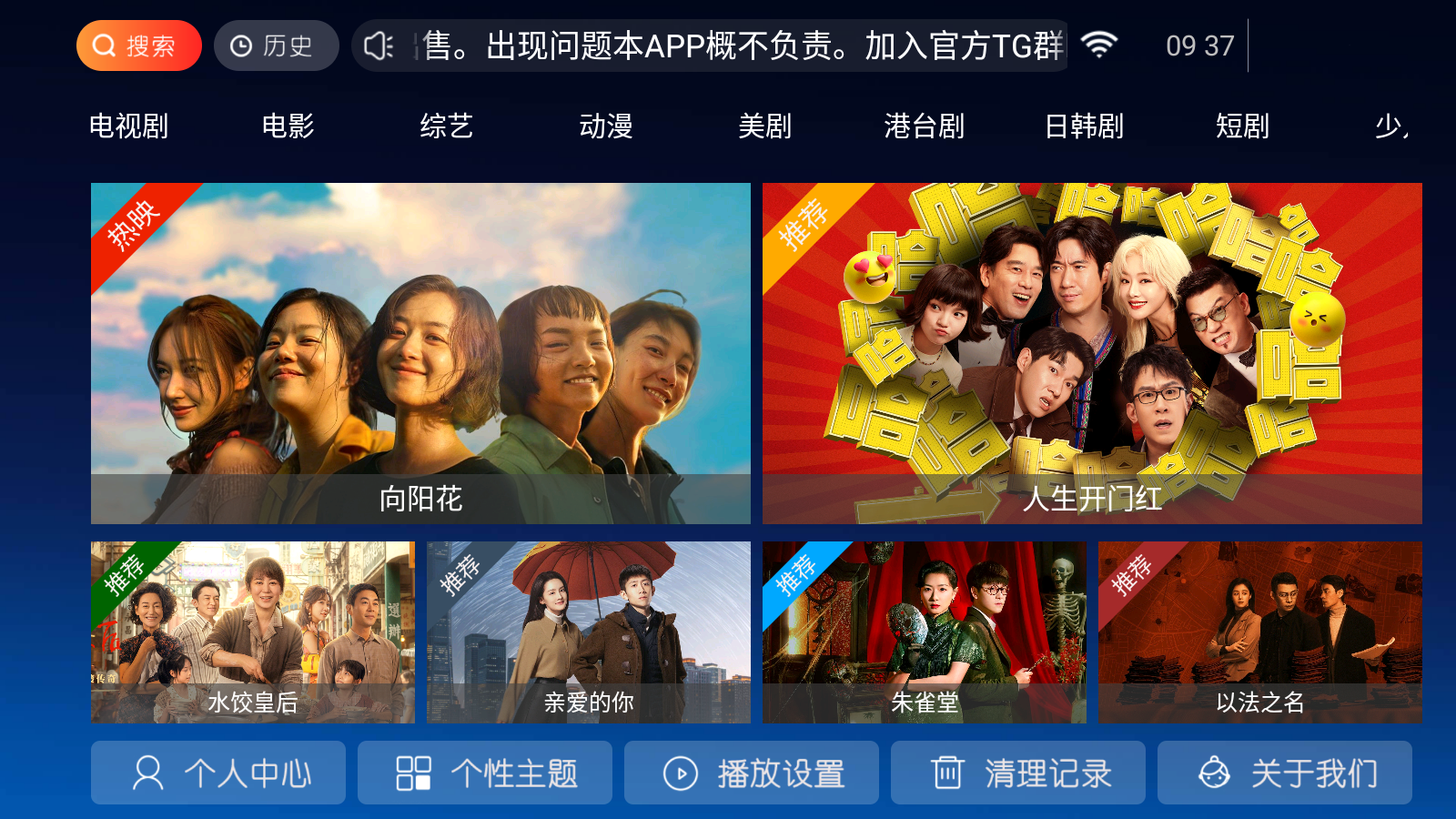
Task: Open the 人生开门红 poster card
Action: point(1092,353)
